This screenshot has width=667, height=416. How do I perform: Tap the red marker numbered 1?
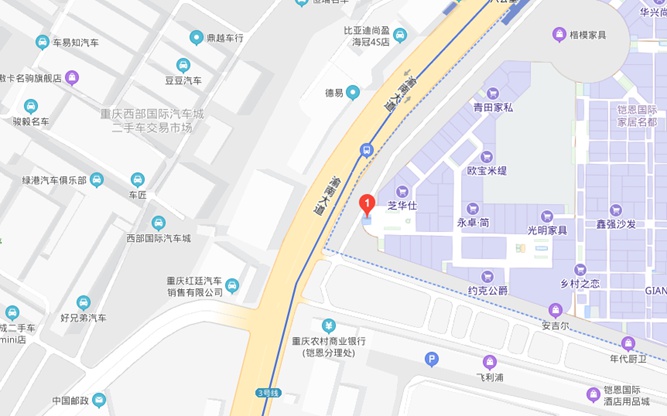[x=367, y=206]
